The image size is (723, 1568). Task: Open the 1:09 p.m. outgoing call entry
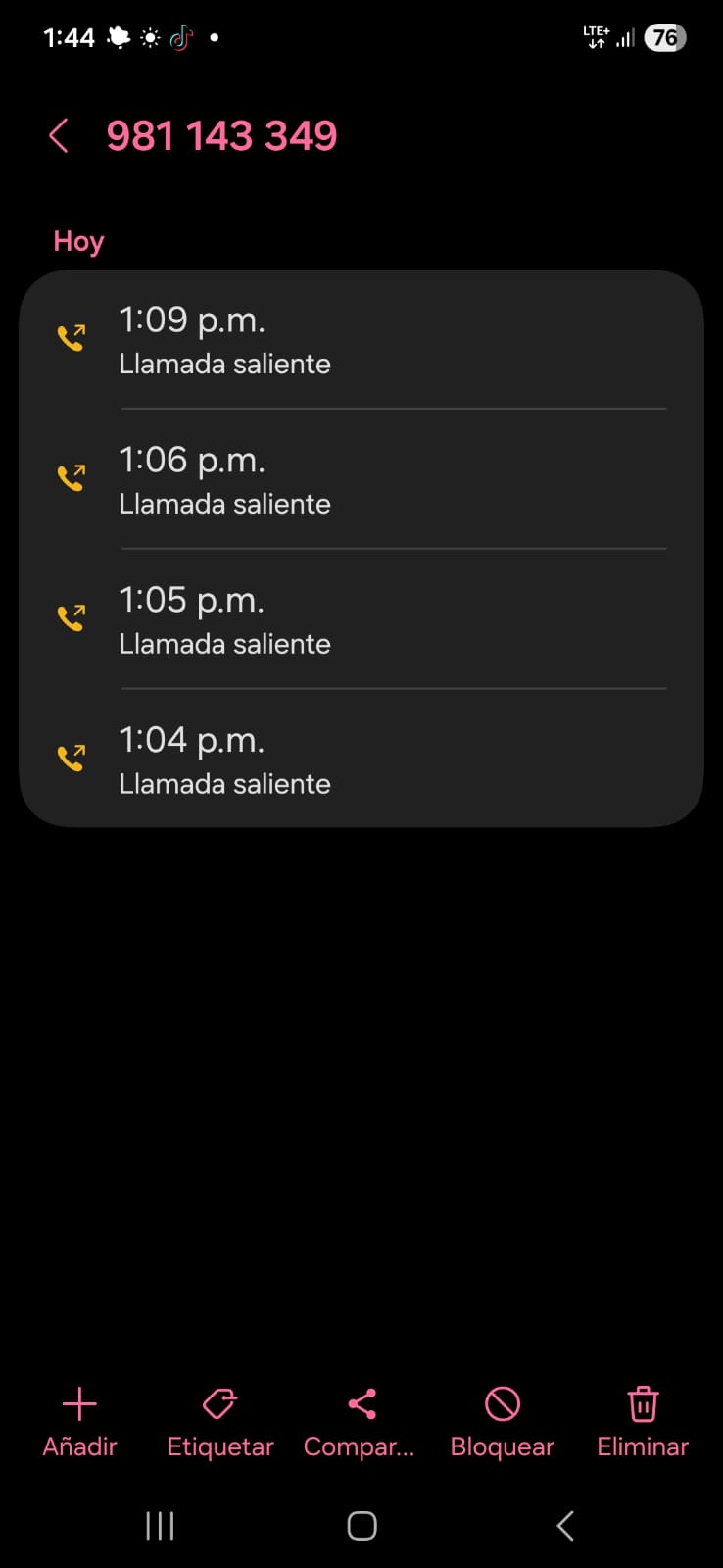point(361,340)
